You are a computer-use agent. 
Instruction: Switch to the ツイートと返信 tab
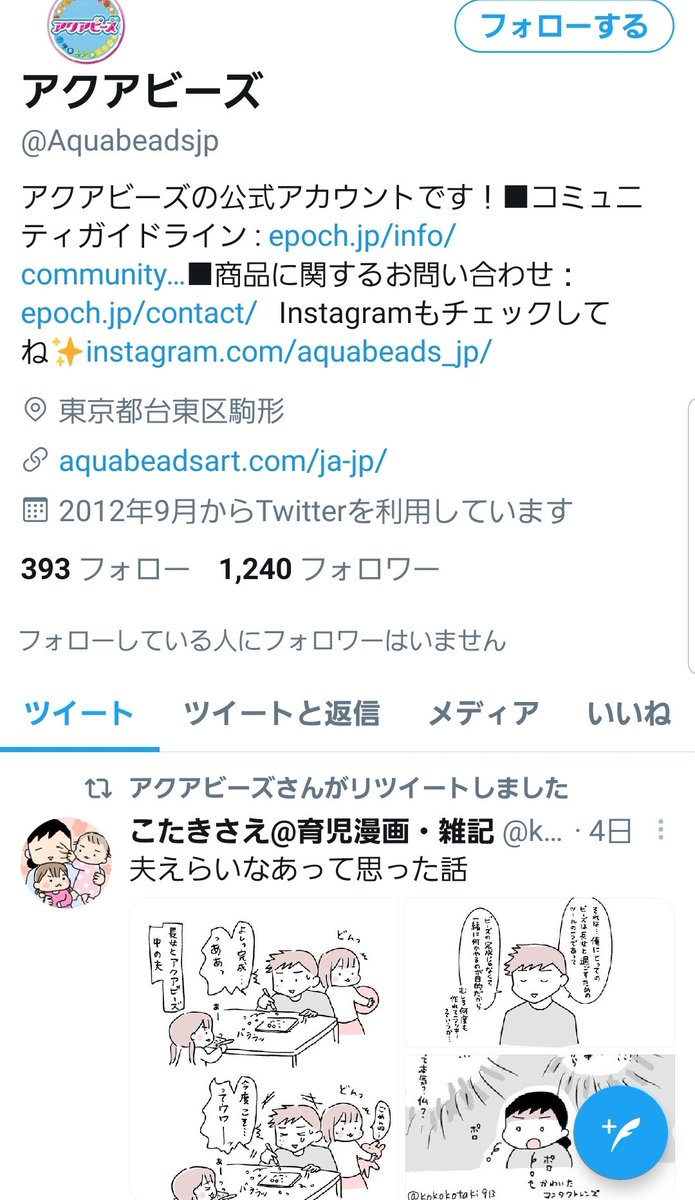[x=281, y=714]
